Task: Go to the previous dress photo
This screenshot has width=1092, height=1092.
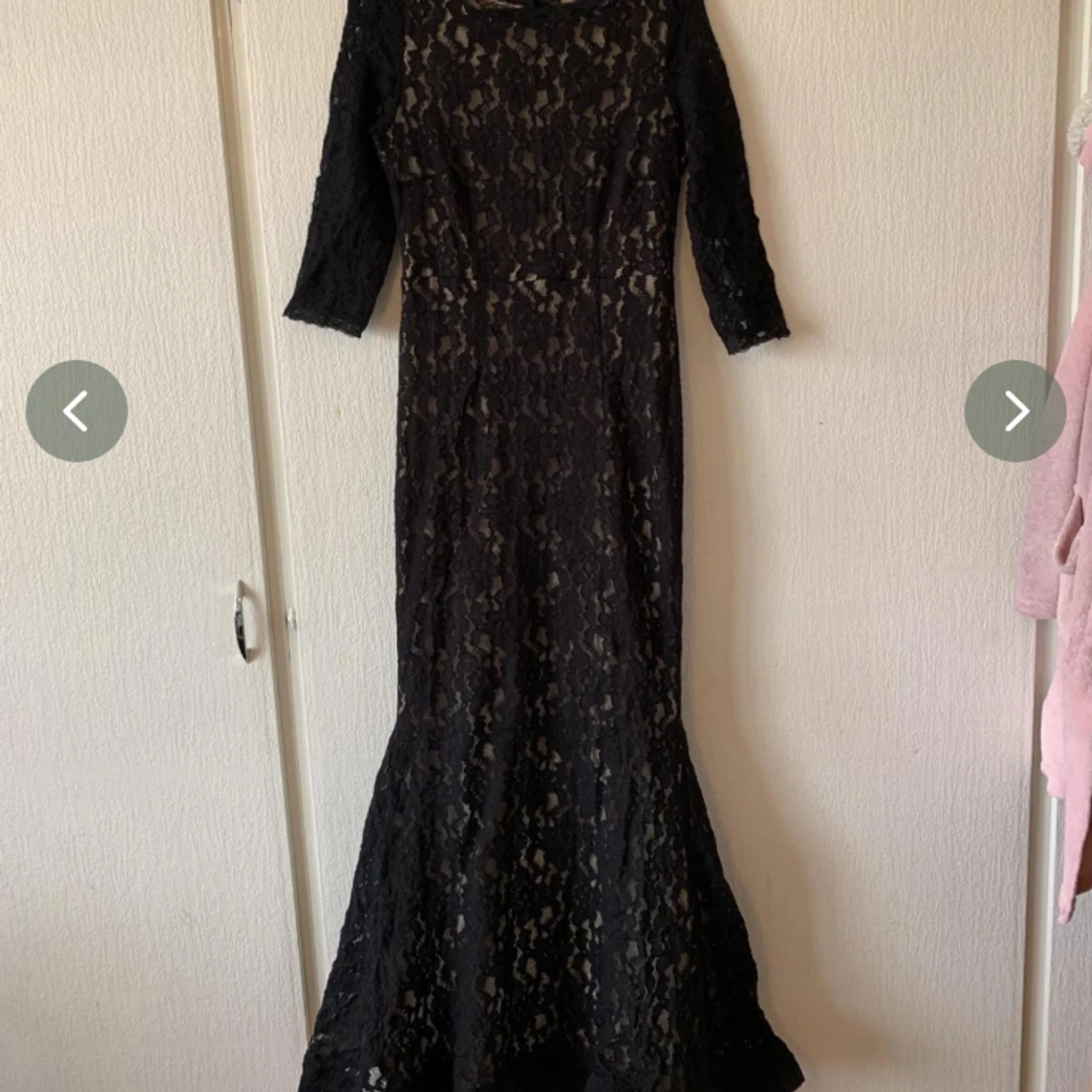Action: tap(76, 411)
